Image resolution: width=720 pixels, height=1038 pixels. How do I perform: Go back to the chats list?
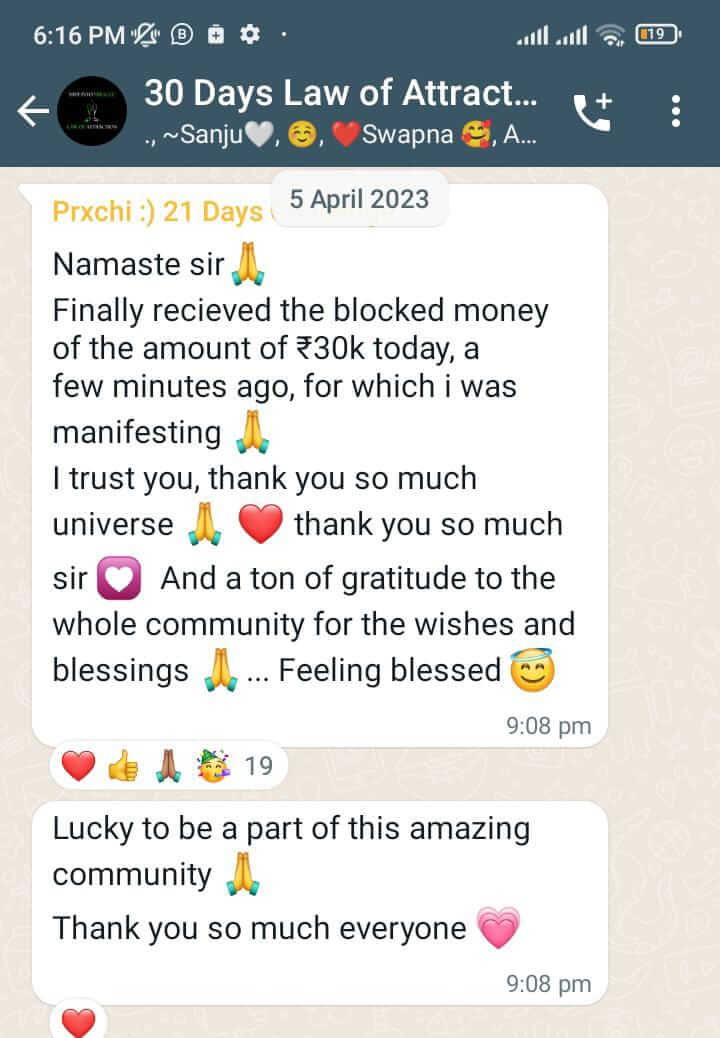[32, 112]
